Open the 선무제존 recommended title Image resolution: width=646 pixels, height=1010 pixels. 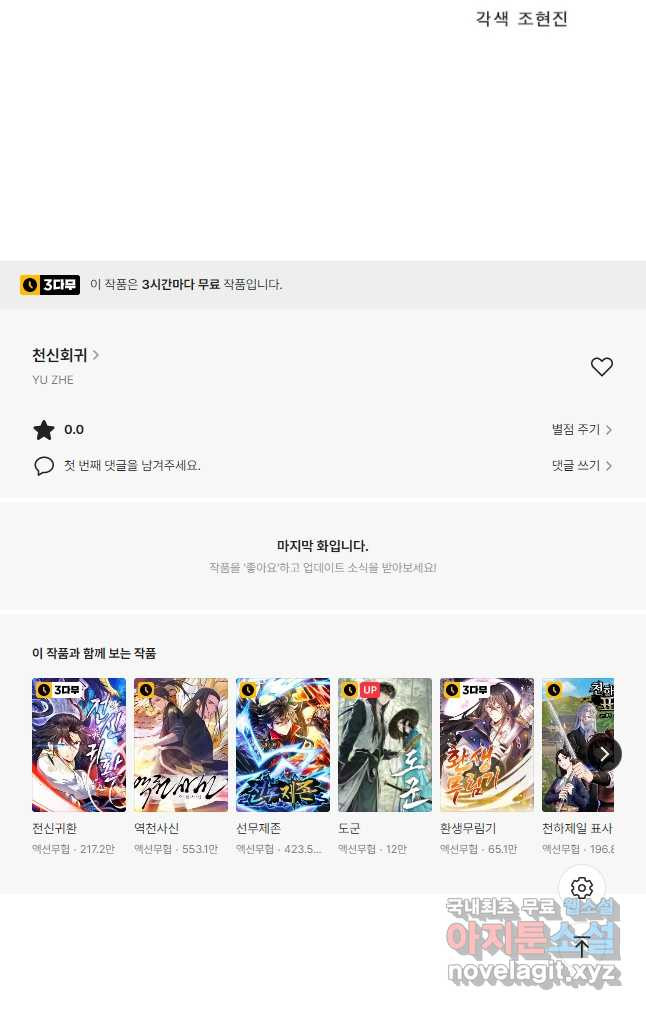(283, 745)
